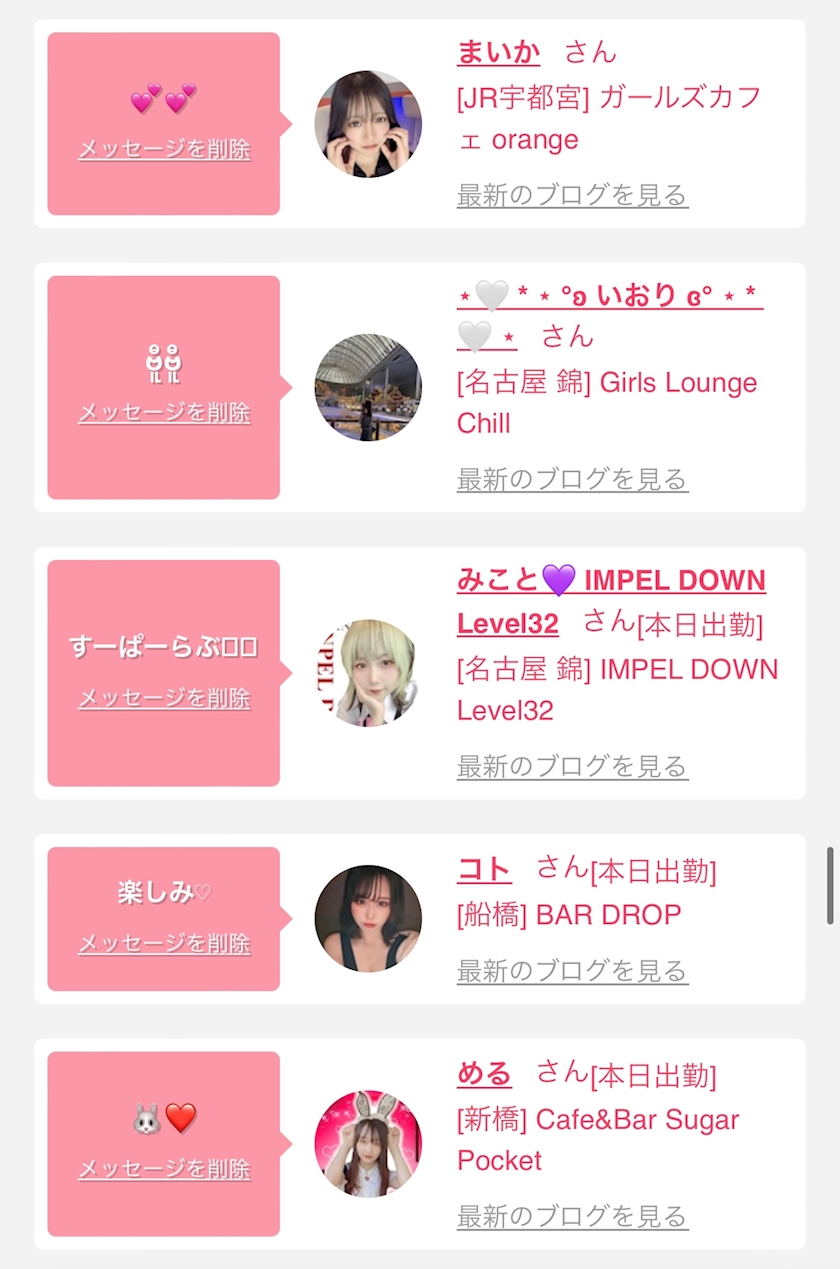Delete the message sent to いおり
The height and width of the screenshot is (1269, 840).
pos(164,412)
